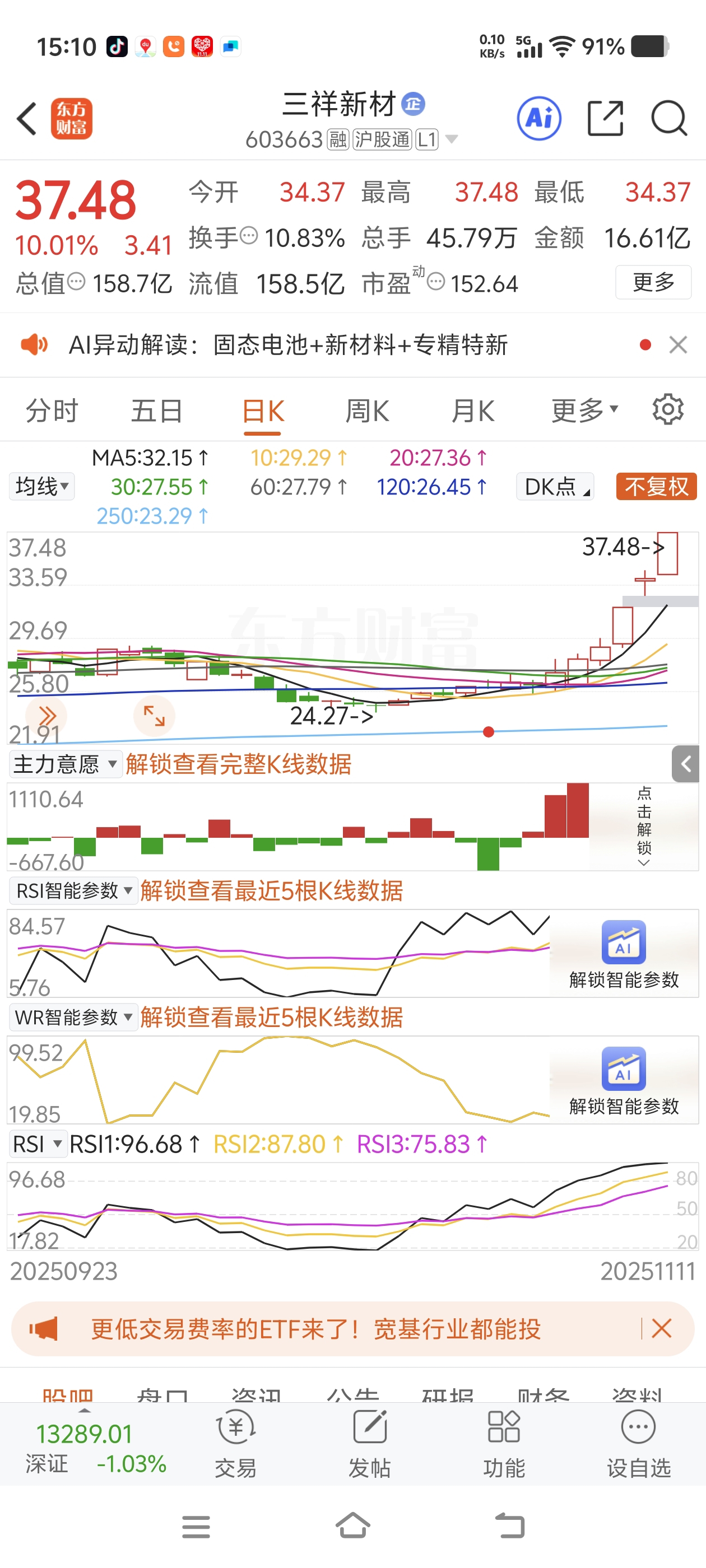Viewport: 706px width, 1568px height.
Task: Tap the 不复权 adjustment button
Action: 656,486
